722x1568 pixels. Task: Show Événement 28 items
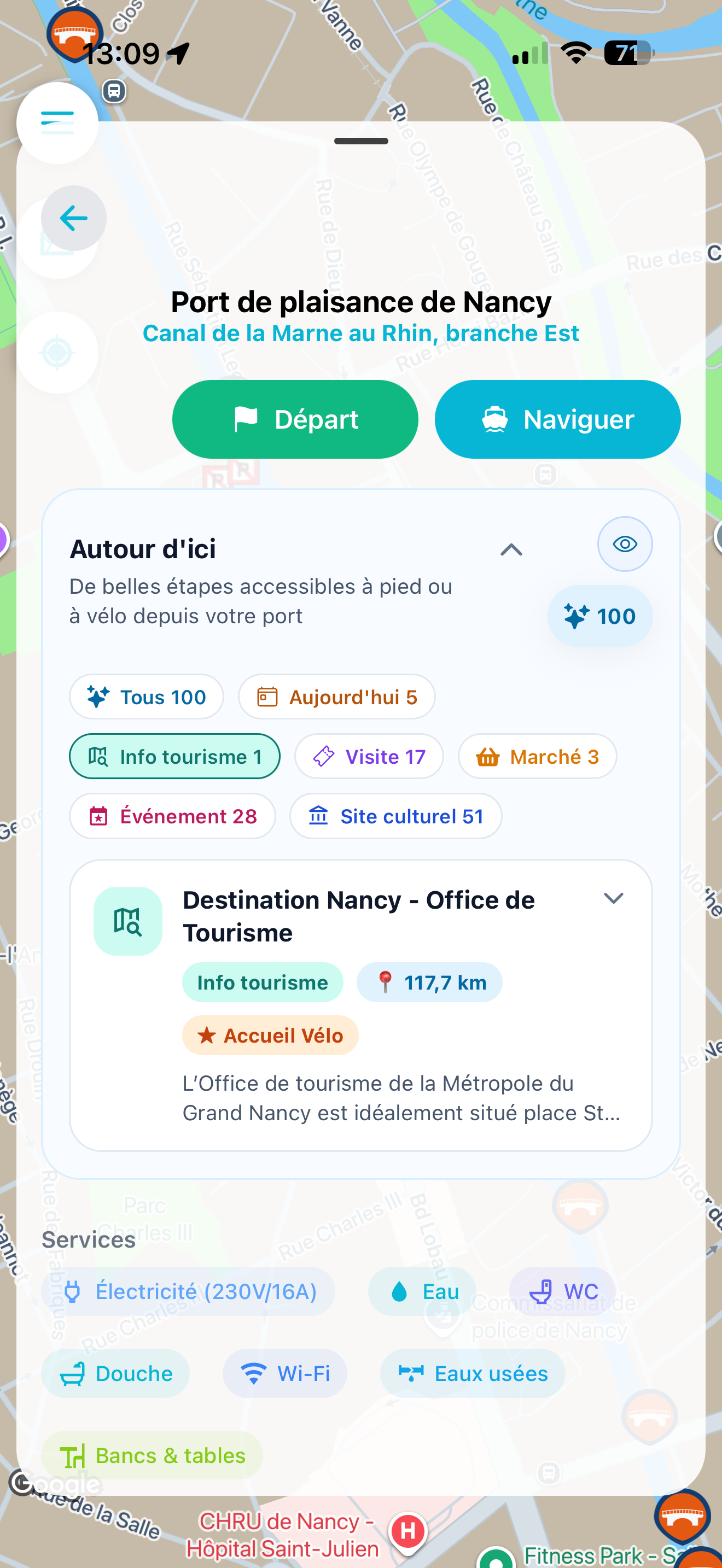click(x=172, y=816)
